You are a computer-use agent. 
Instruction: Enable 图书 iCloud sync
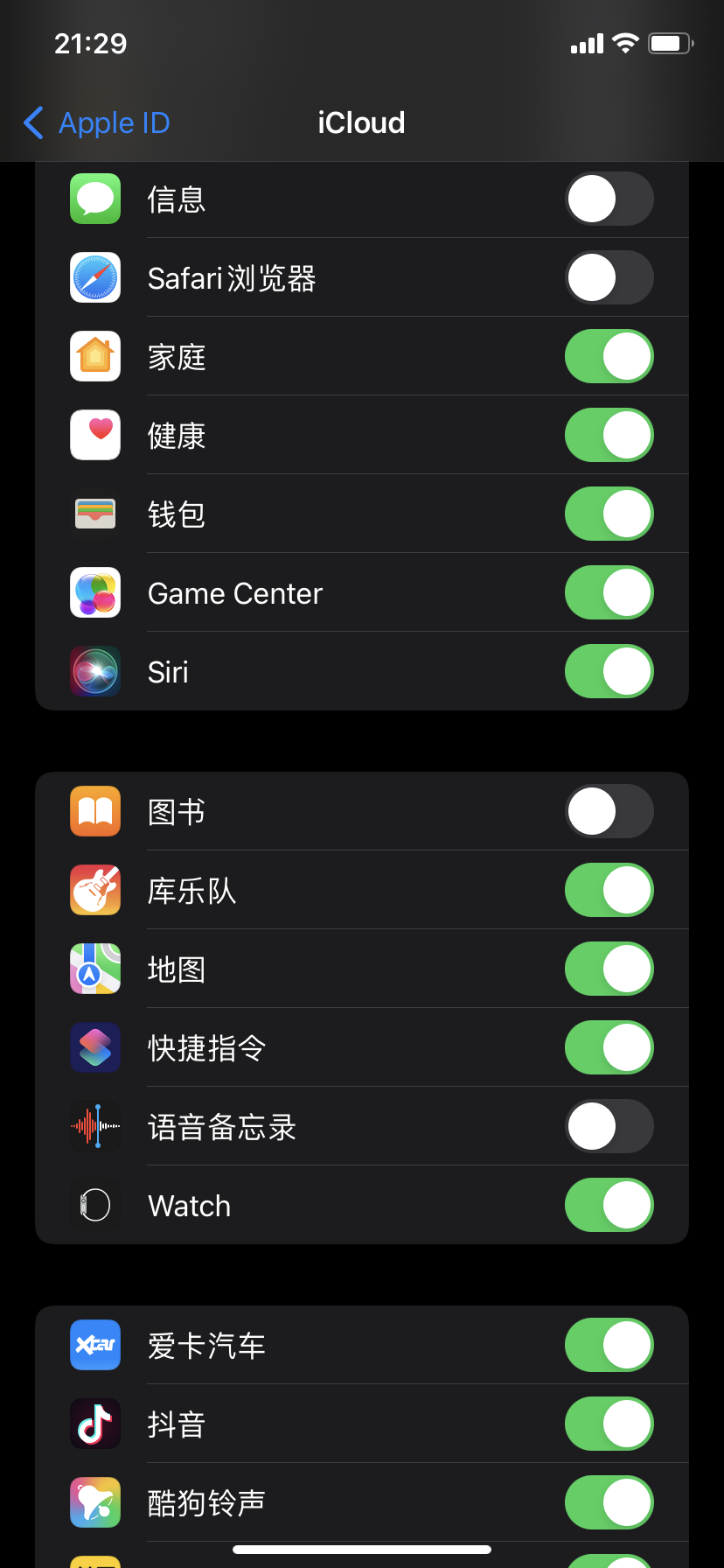pyautogui.click(x=609, y=812)
